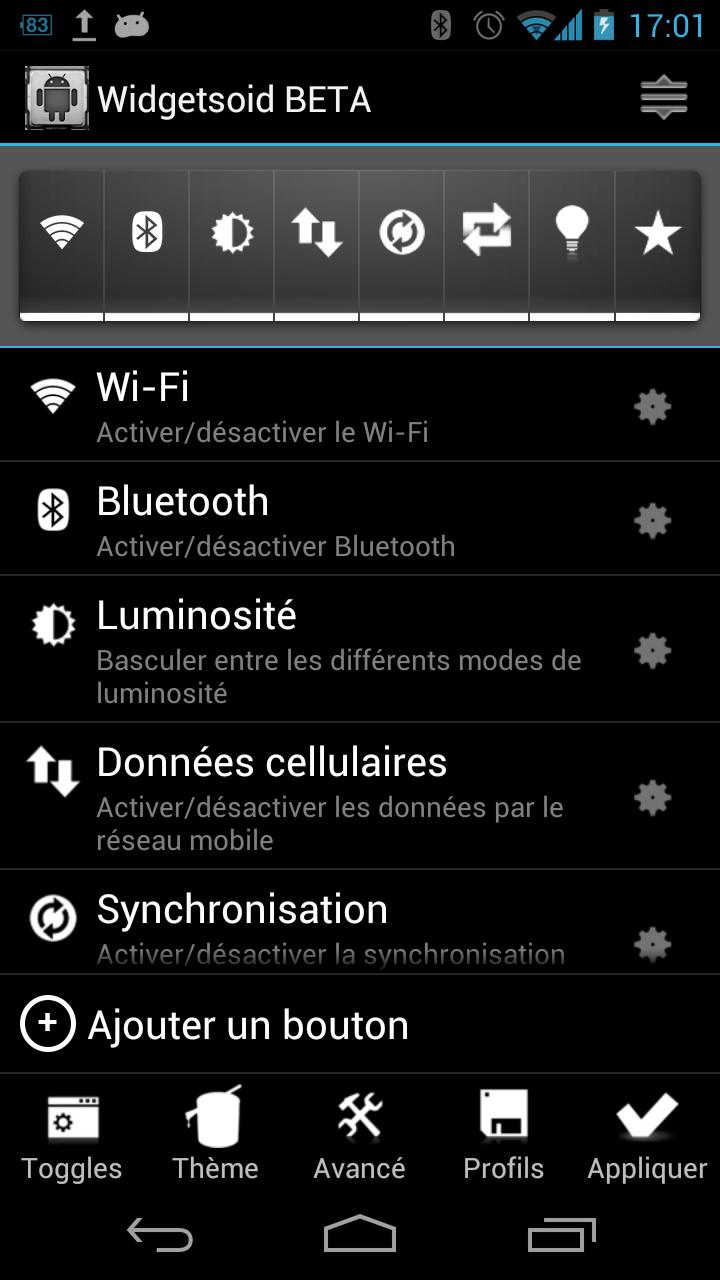Tap the Bluetooth toggle in the widget preview

point(147,234)
